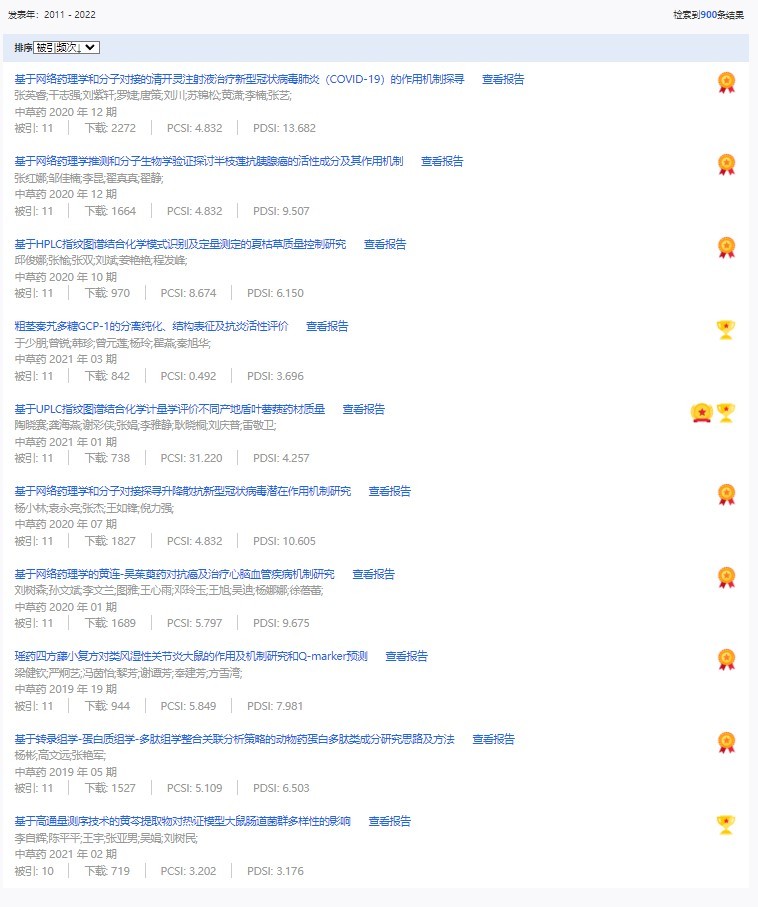Open the 升降散抗新型冠状病毒 article
Screen dimensions: 758x907
pyautogui.click(x=183, y=491)
